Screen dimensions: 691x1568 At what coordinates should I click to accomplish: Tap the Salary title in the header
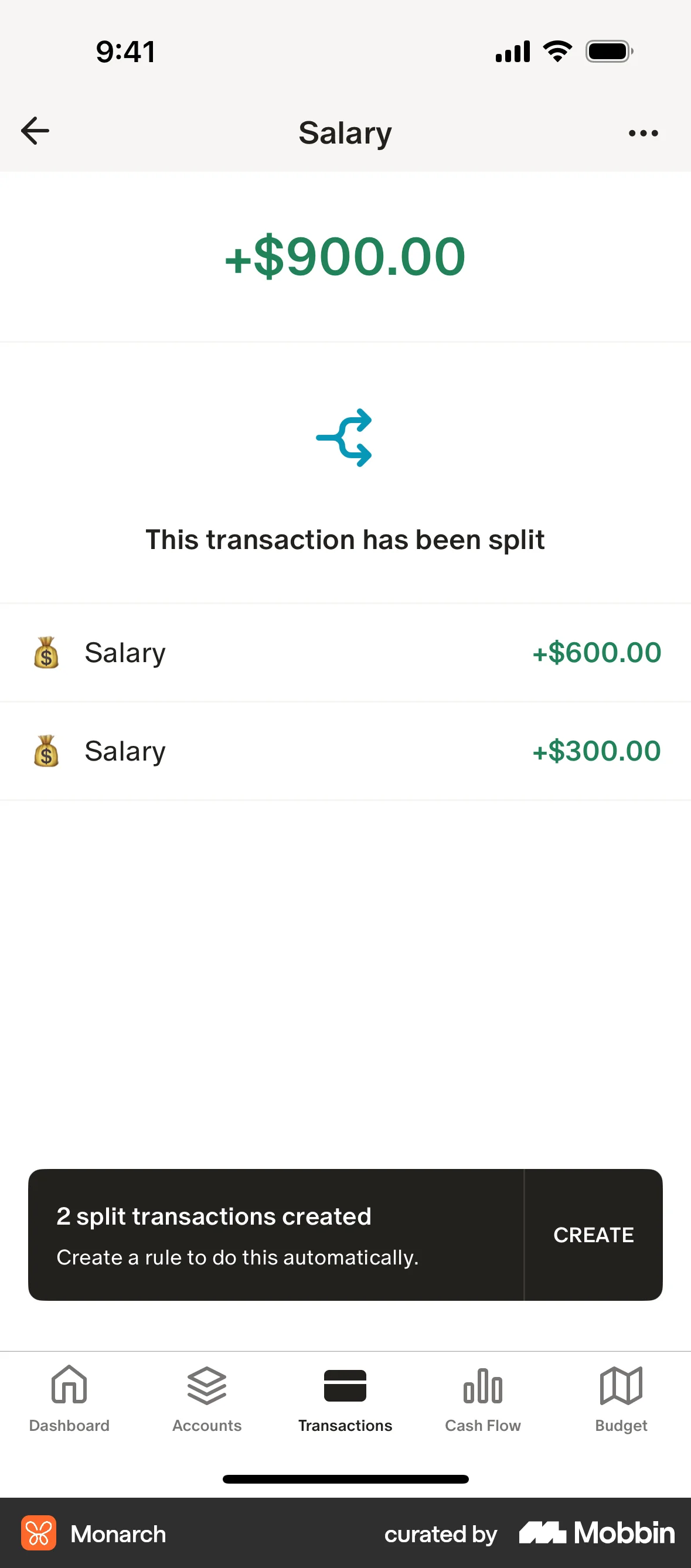[x=345, y=132]
